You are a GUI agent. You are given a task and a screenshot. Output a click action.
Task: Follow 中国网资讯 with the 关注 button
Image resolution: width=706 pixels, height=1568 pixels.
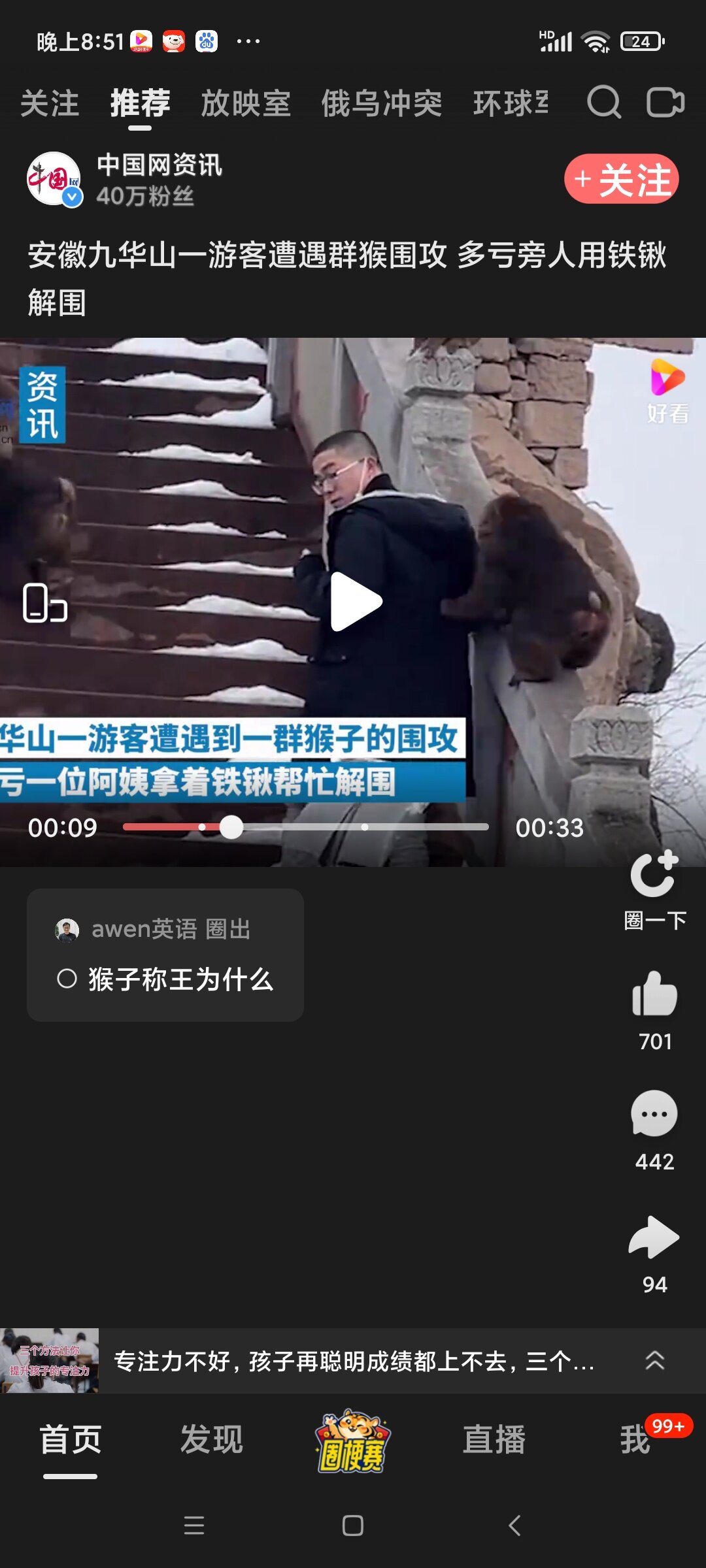pos(621,179)
